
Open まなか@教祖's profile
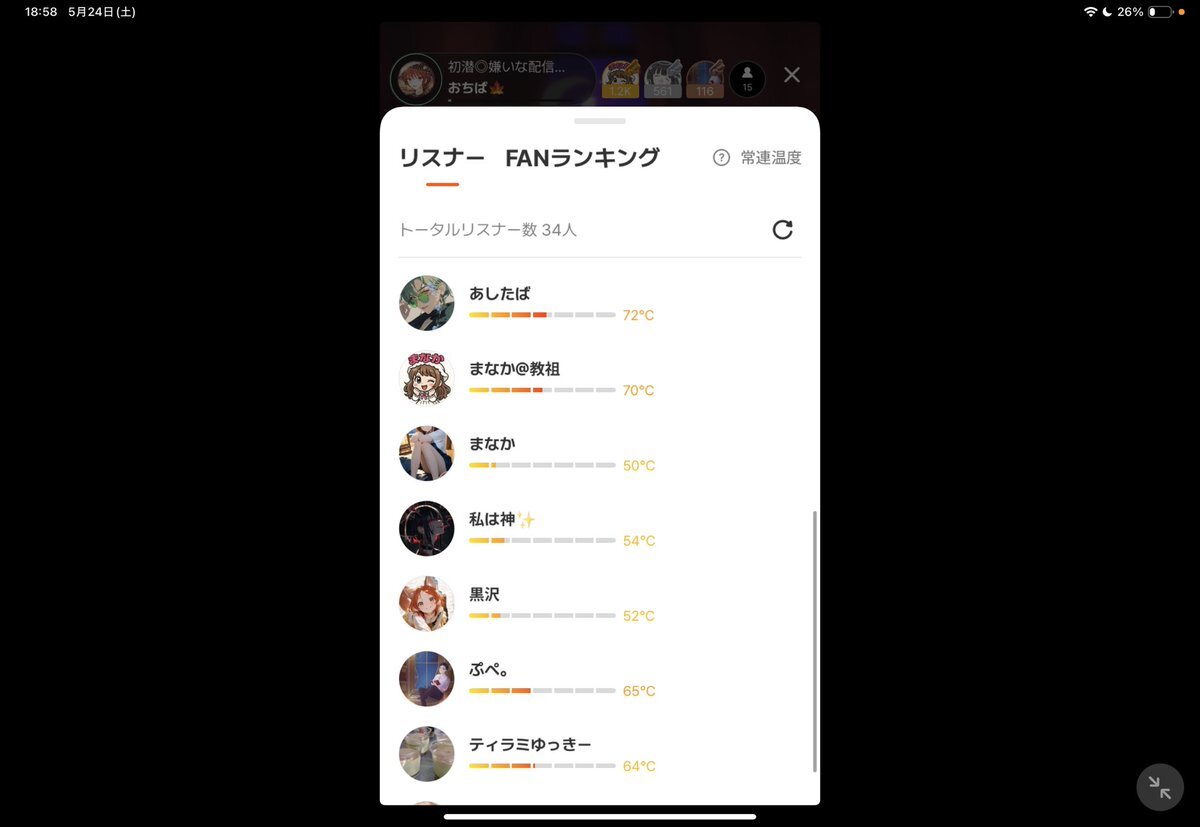[x=427, y=378]
